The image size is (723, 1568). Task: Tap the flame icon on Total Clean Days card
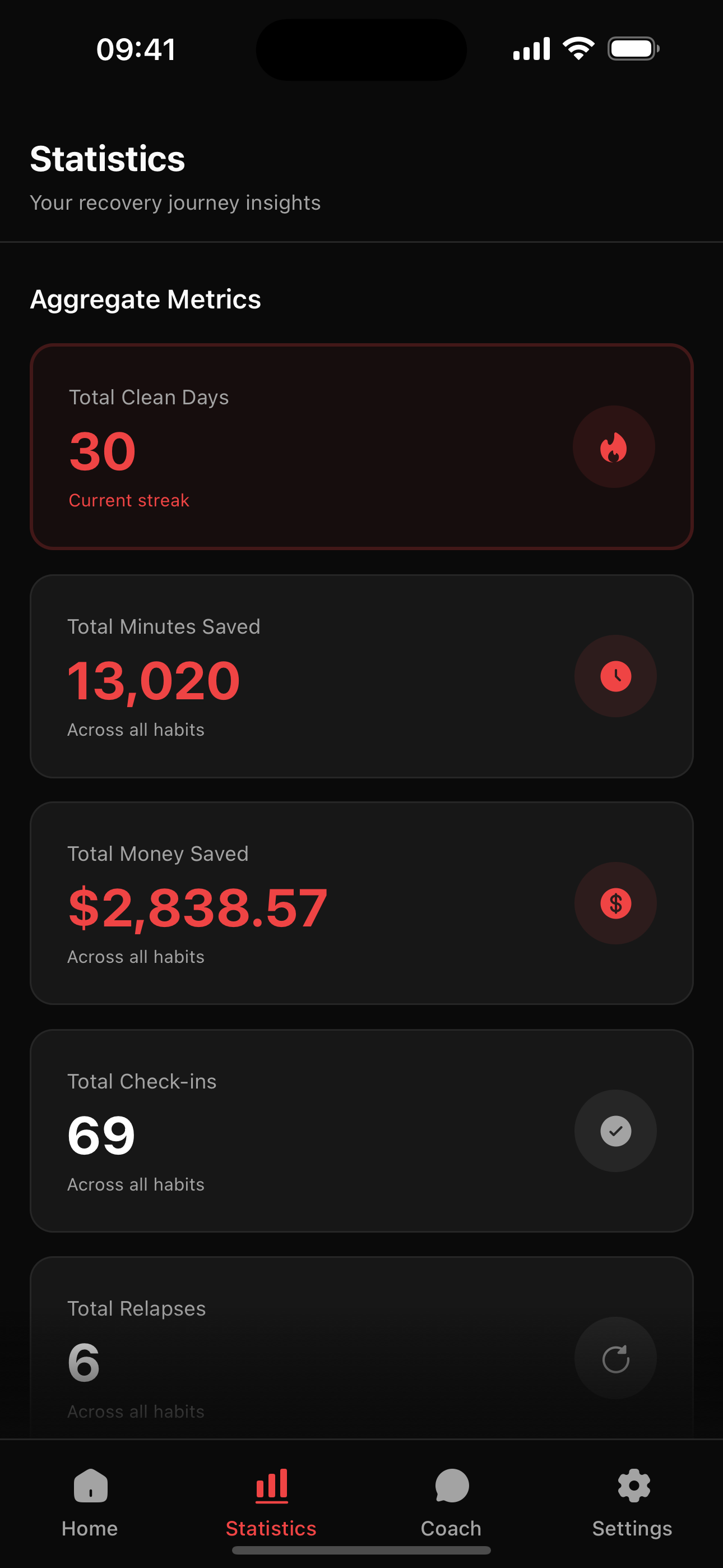click(615, 447)
